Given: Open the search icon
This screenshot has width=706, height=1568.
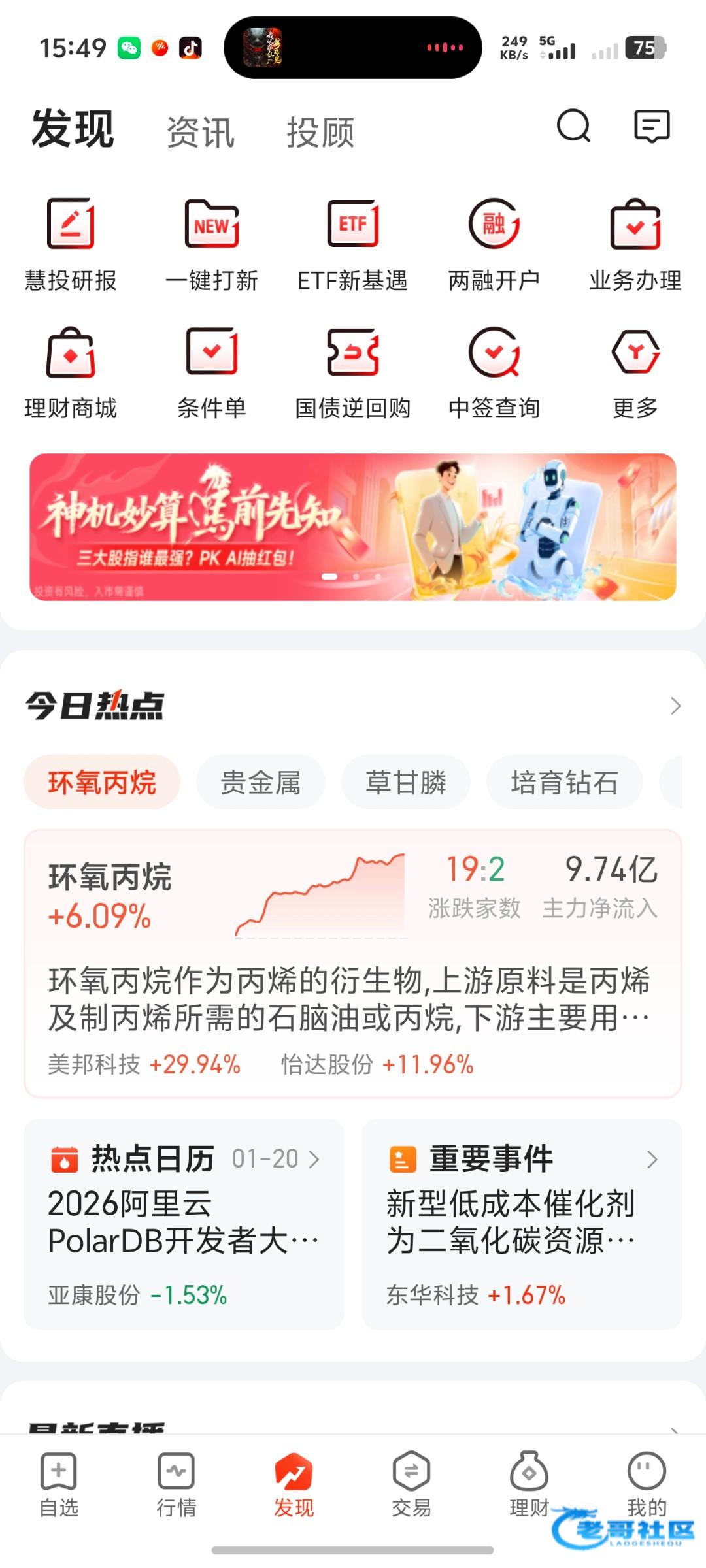Looking at the screenshot, I should tap(573, 126).
